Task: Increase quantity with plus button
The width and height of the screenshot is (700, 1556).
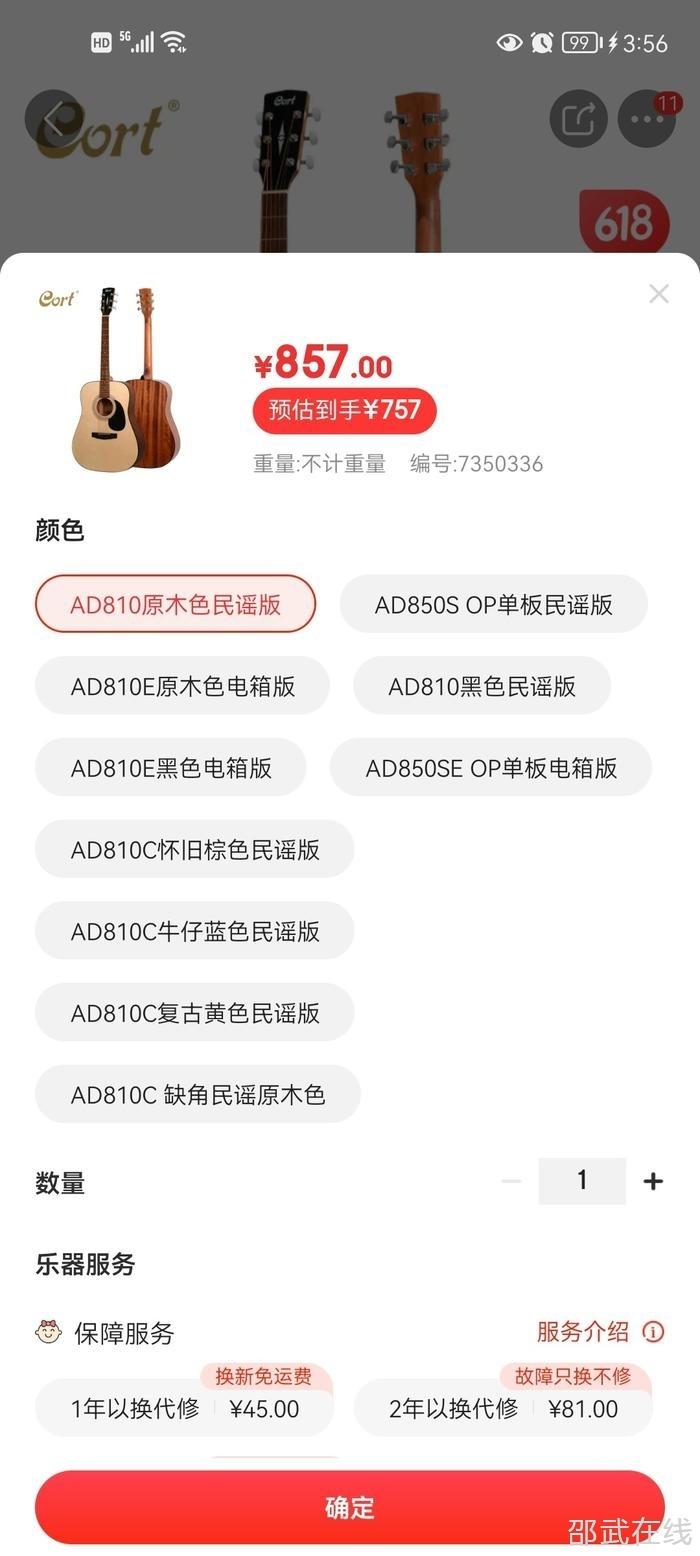Action: (653, 1181)
